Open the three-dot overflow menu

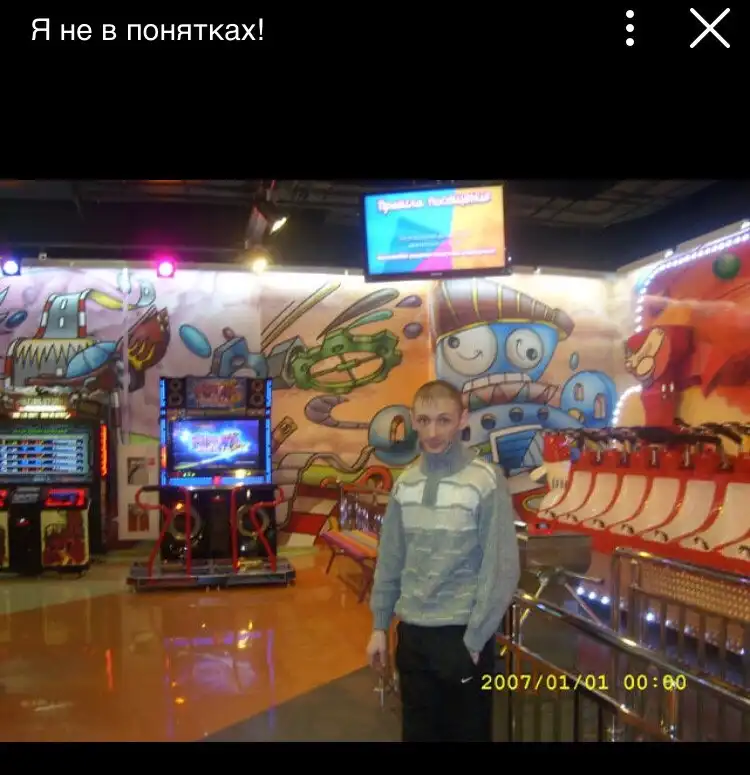(x=630, y=29)
